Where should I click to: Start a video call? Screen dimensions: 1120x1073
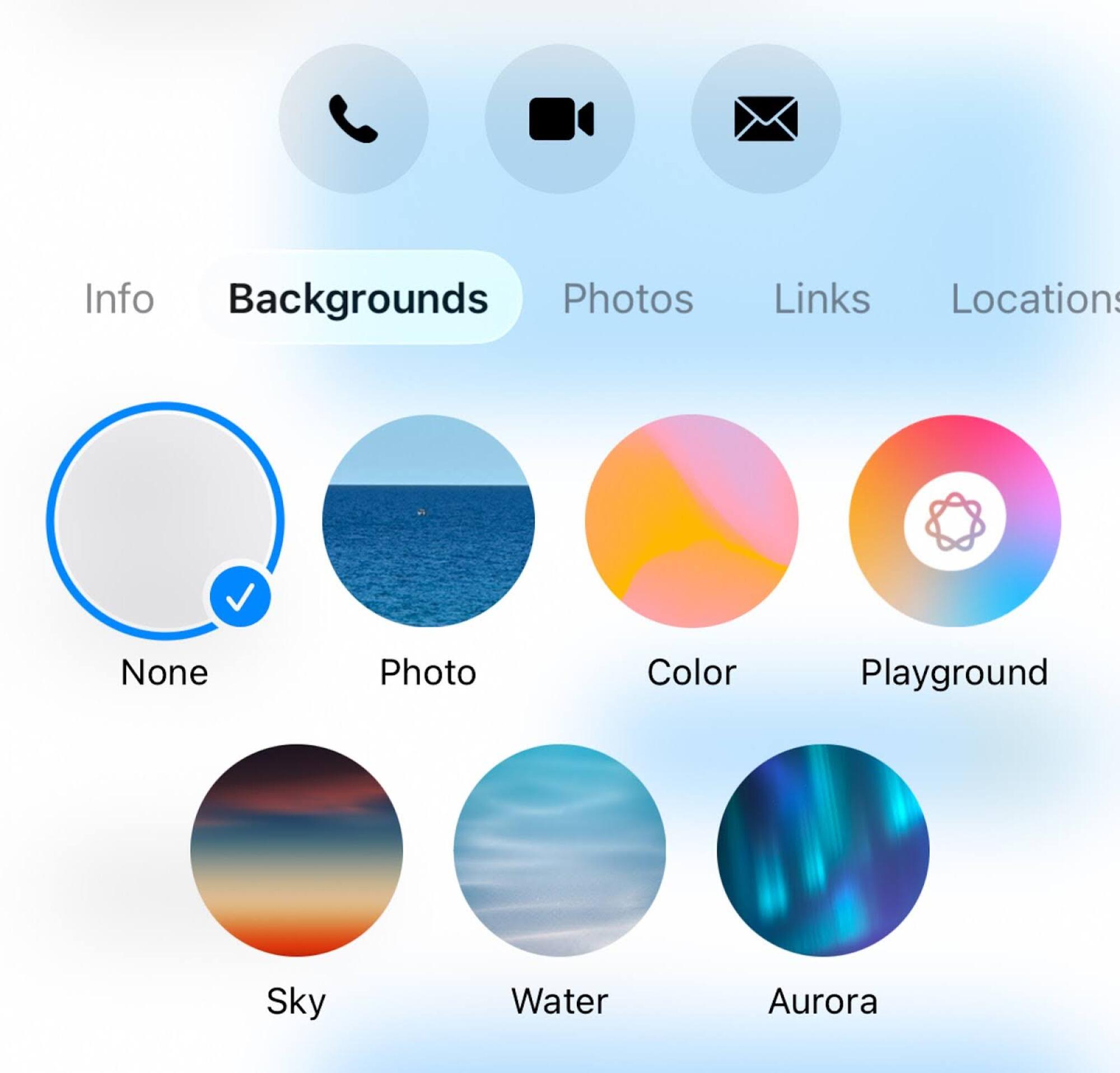point(560,119)
